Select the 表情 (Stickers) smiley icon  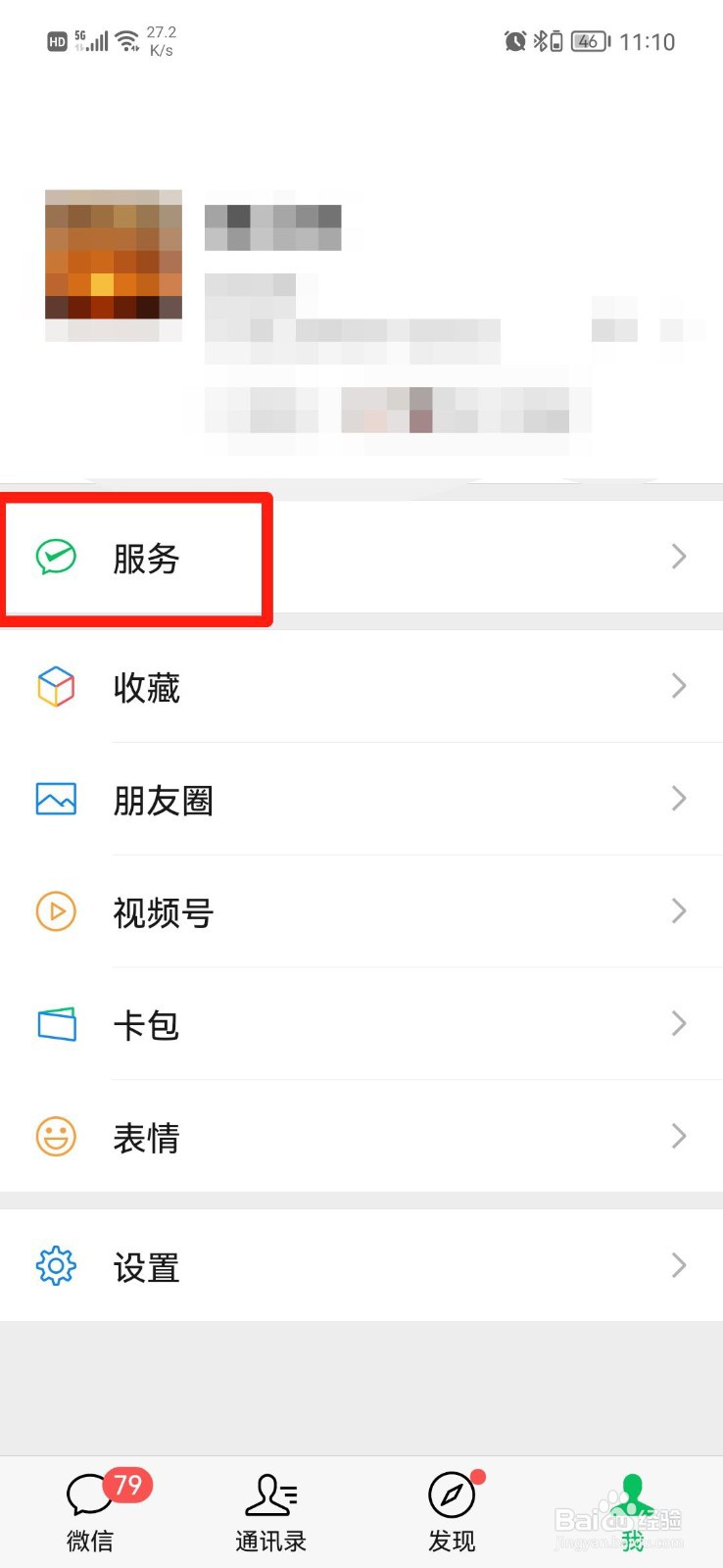tap(56, 1136)
